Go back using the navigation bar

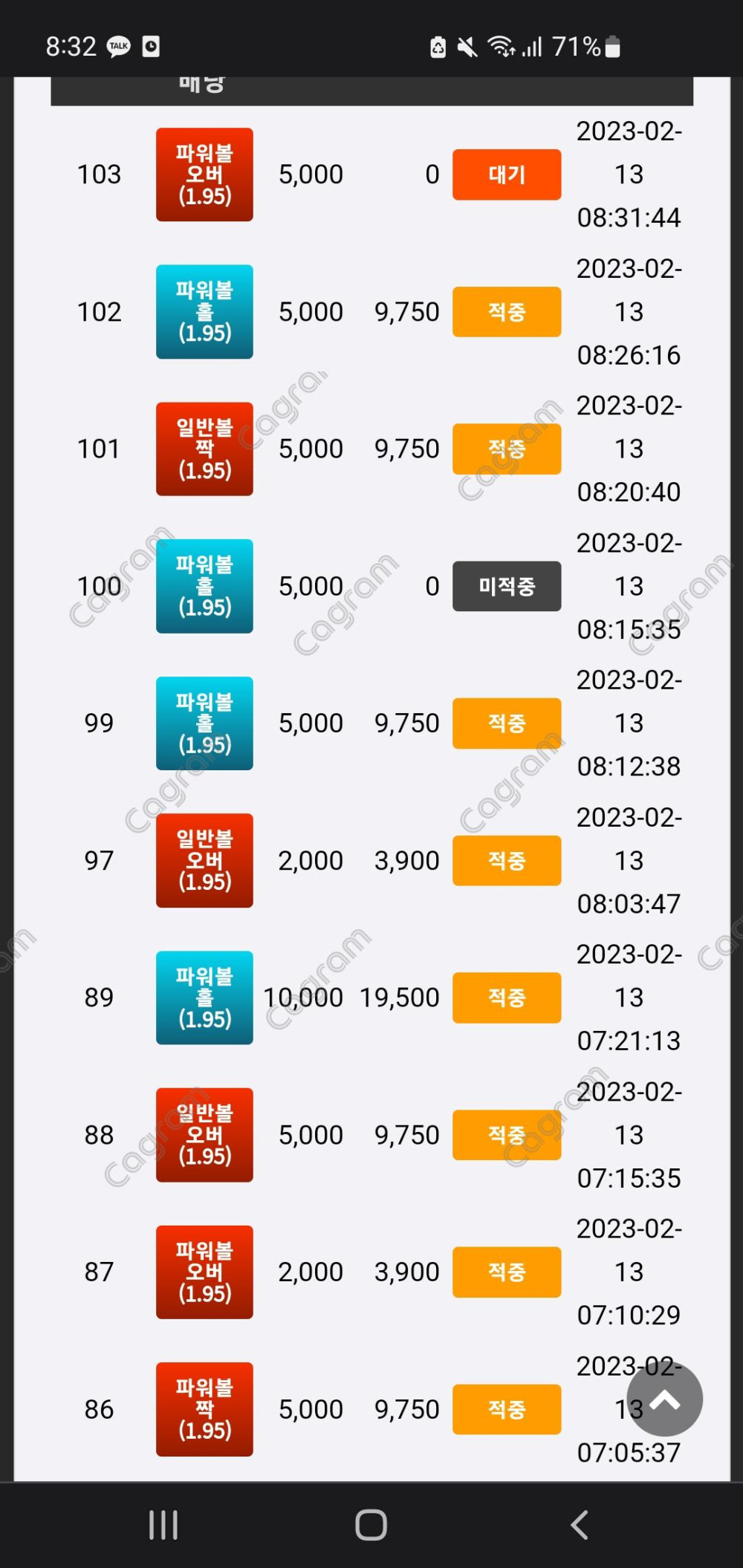pos(580,1526)
